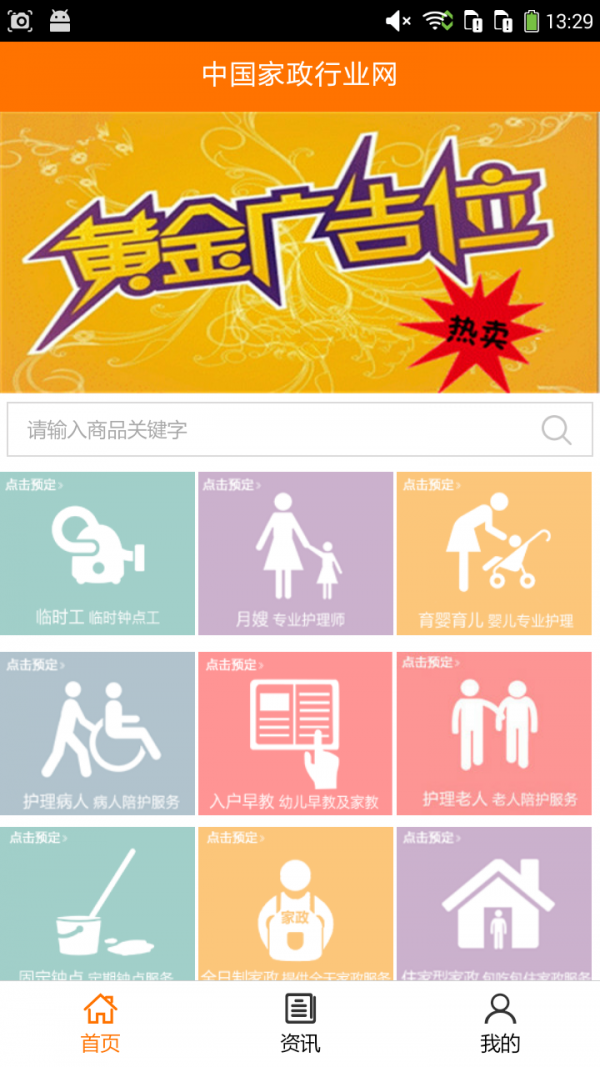Select the 入户早教 tile
The image size is (600, 1067).
point(295,733)
